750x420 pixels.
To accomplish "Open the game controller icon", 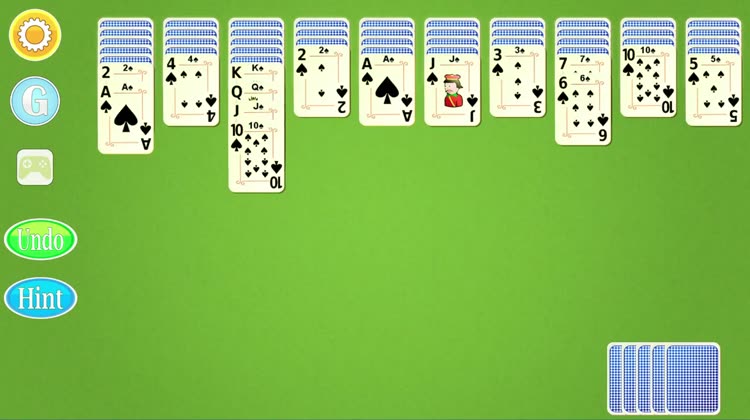I will tap(35, 167).
